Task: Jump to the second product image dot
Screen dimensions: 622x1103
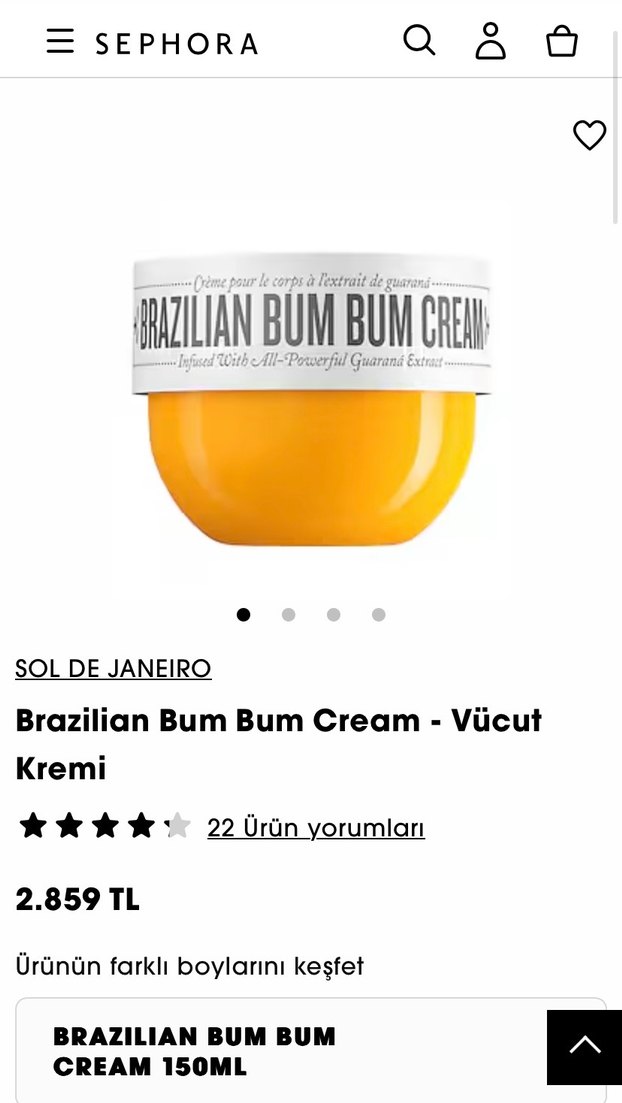Action: coord(288,615)
